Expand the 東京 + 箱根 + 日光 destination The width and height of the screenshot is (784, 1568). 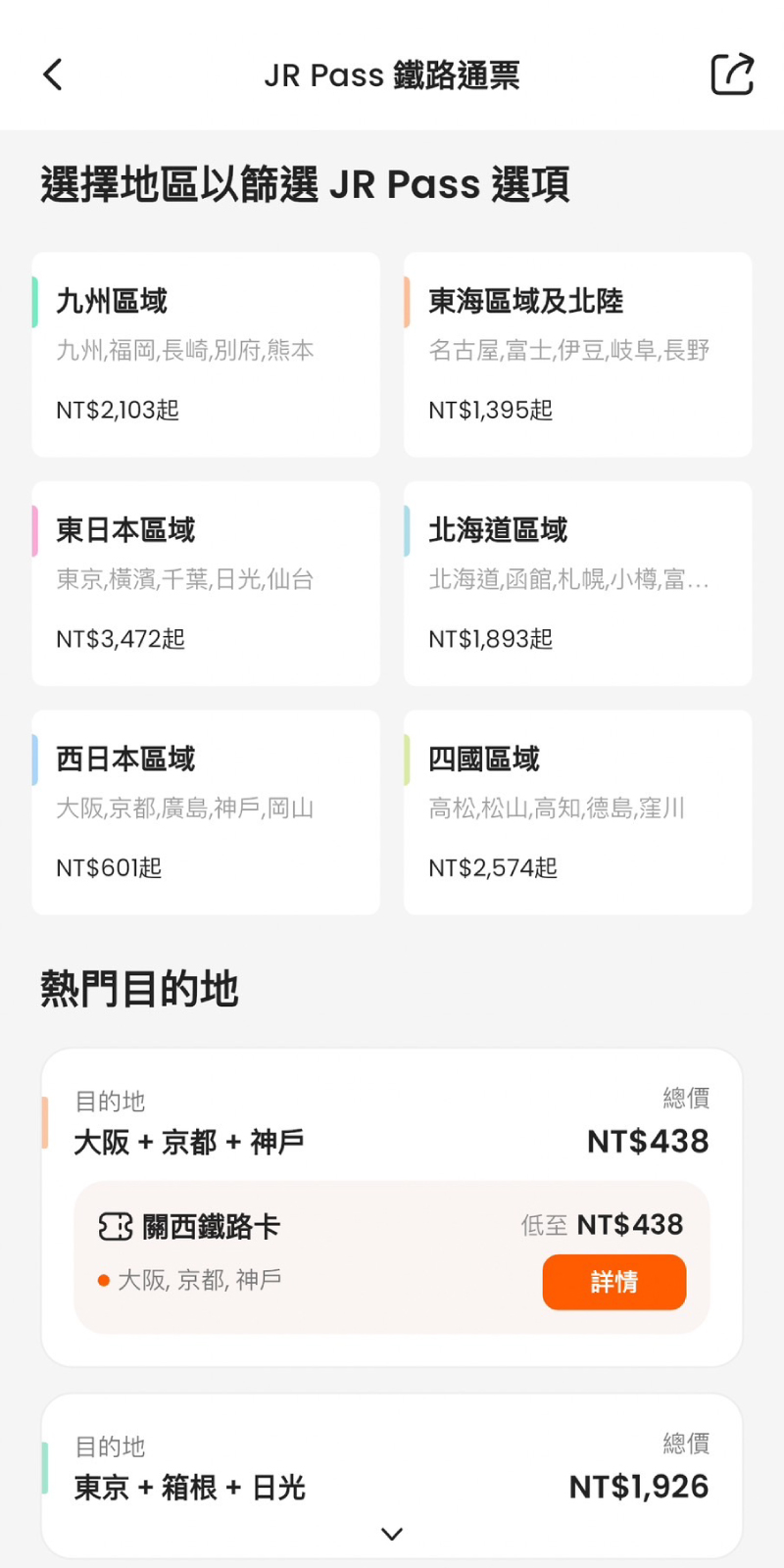point(392,1534)
